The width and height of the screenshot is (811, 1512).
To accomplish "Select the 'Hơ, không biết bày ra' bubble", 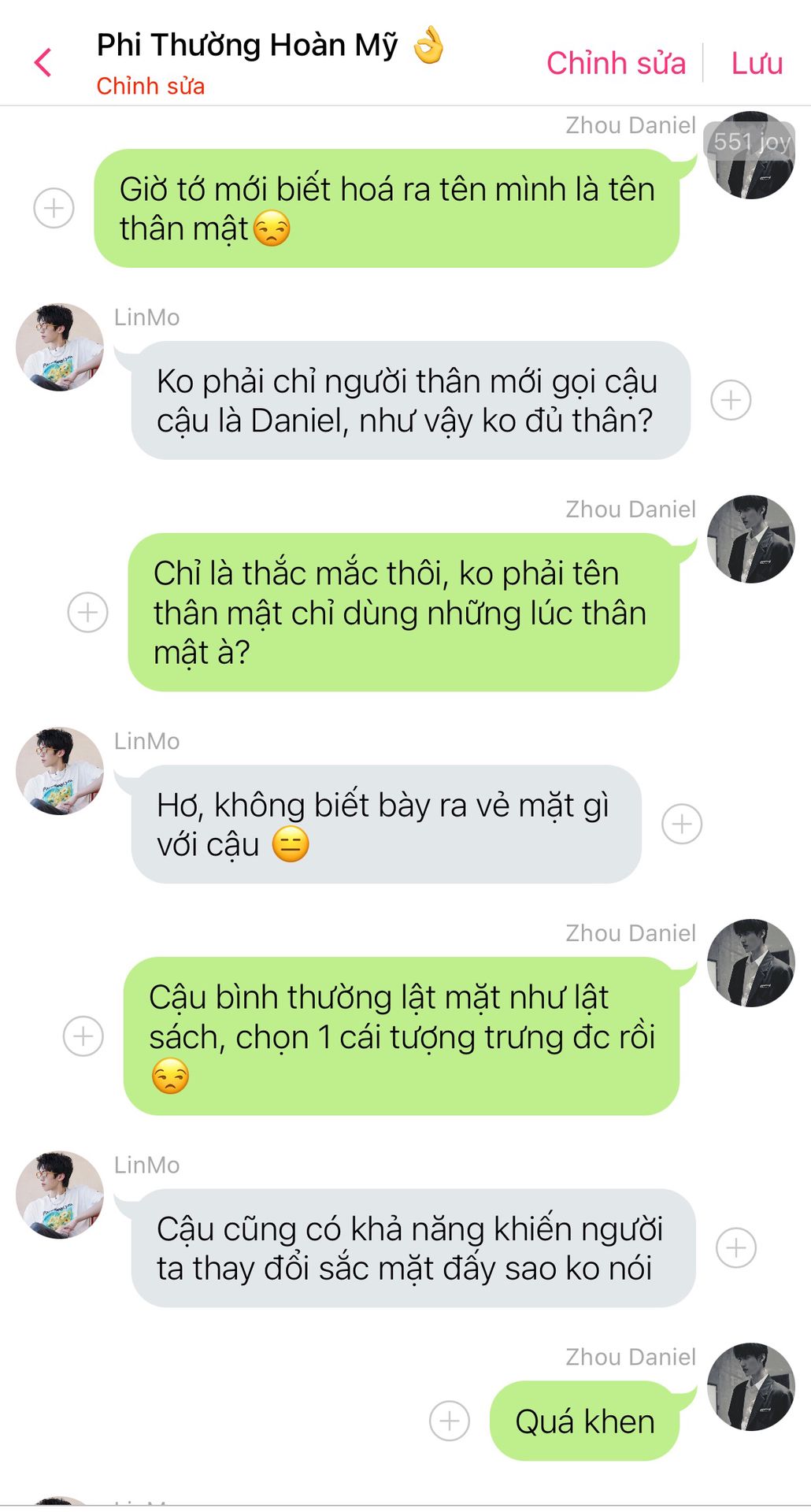I will 386,824.
